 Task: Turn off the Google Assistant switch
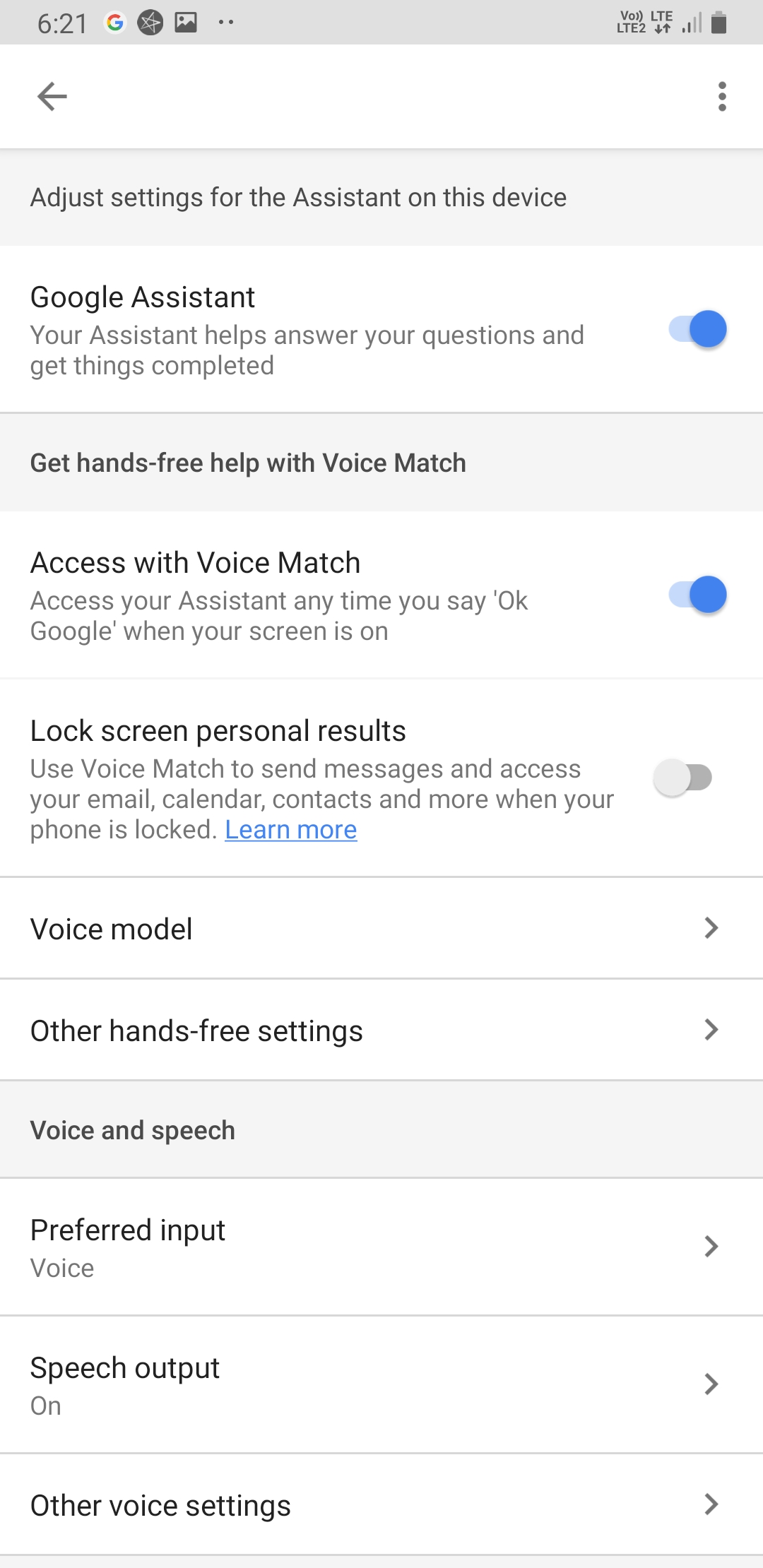click(697, 329)
